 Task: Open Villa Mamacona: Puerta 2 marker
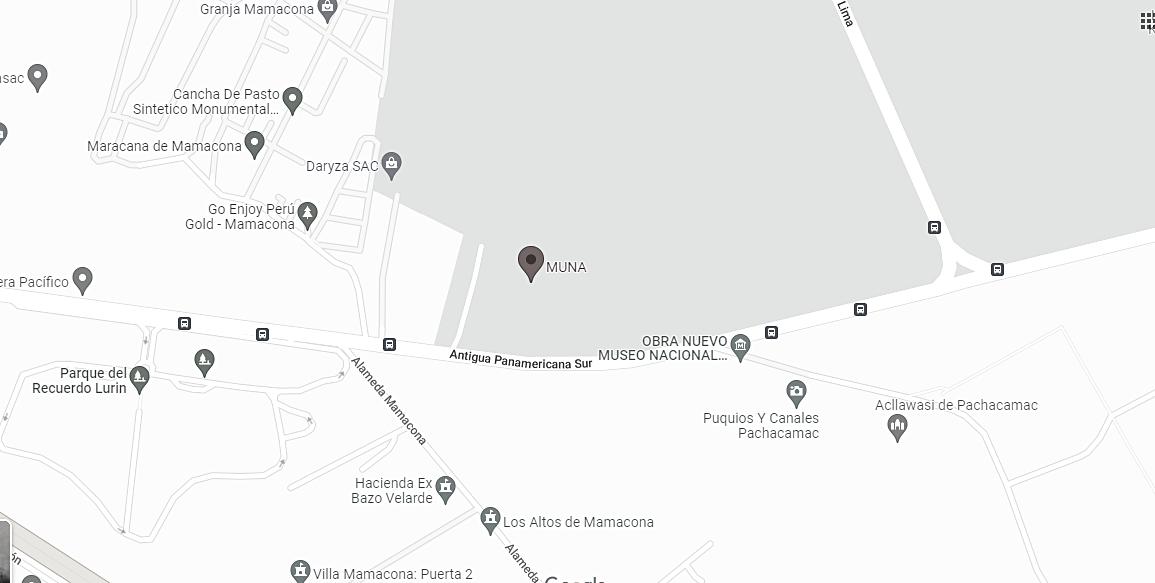[x=300, y=571]
